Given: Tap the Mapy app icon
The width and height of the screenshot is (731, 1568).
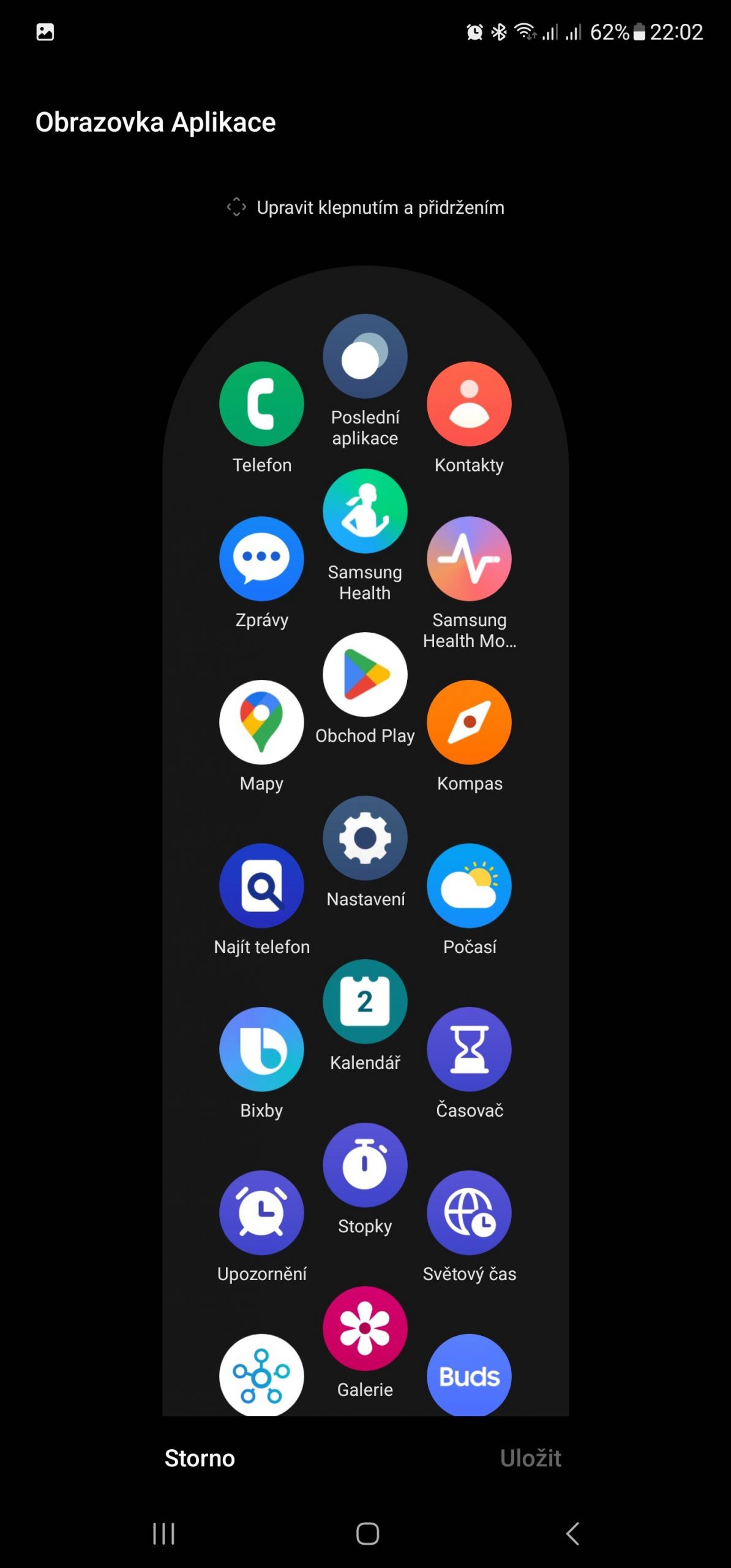Looking at the screenshot, I should click(261, 722).
